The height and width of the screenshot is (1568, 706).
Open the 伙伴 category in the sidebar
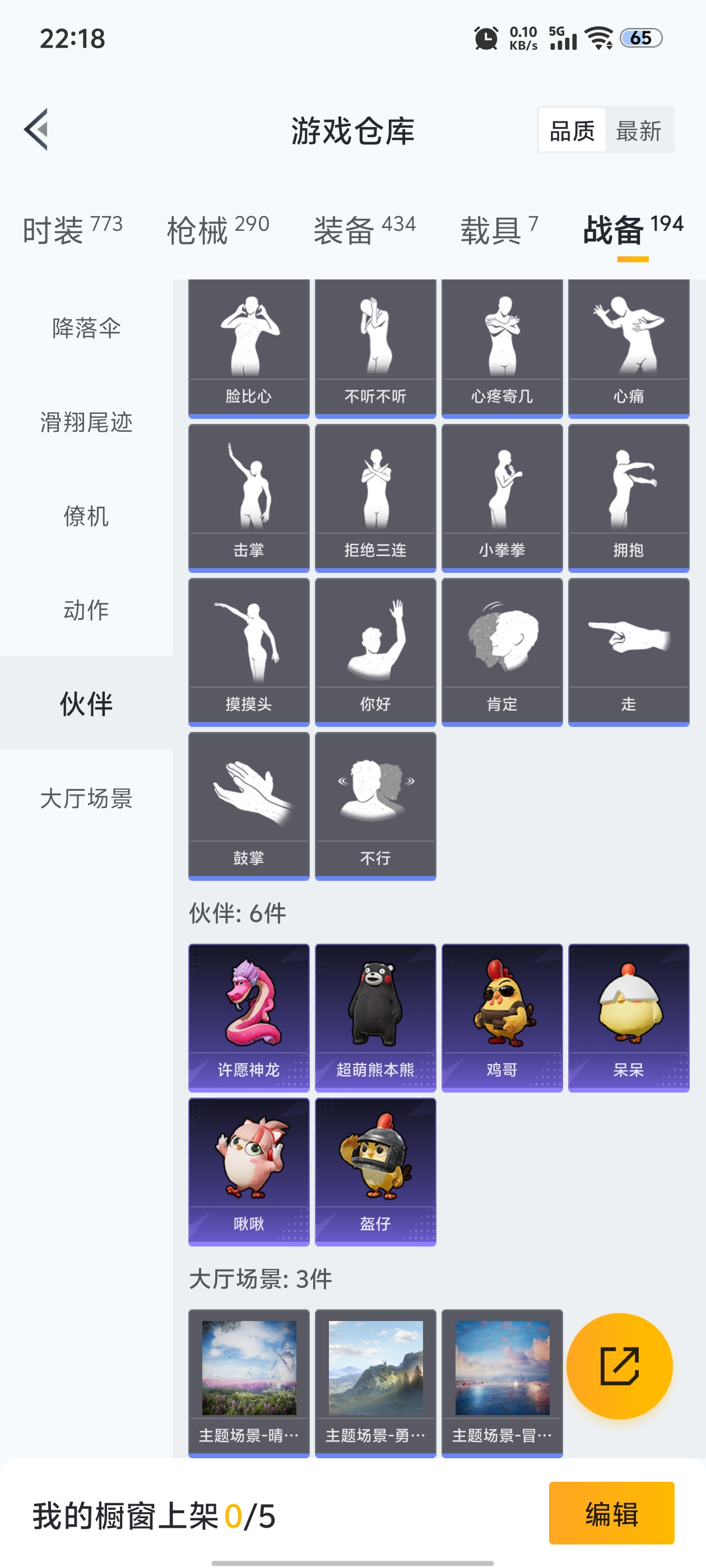pos(85,705)
